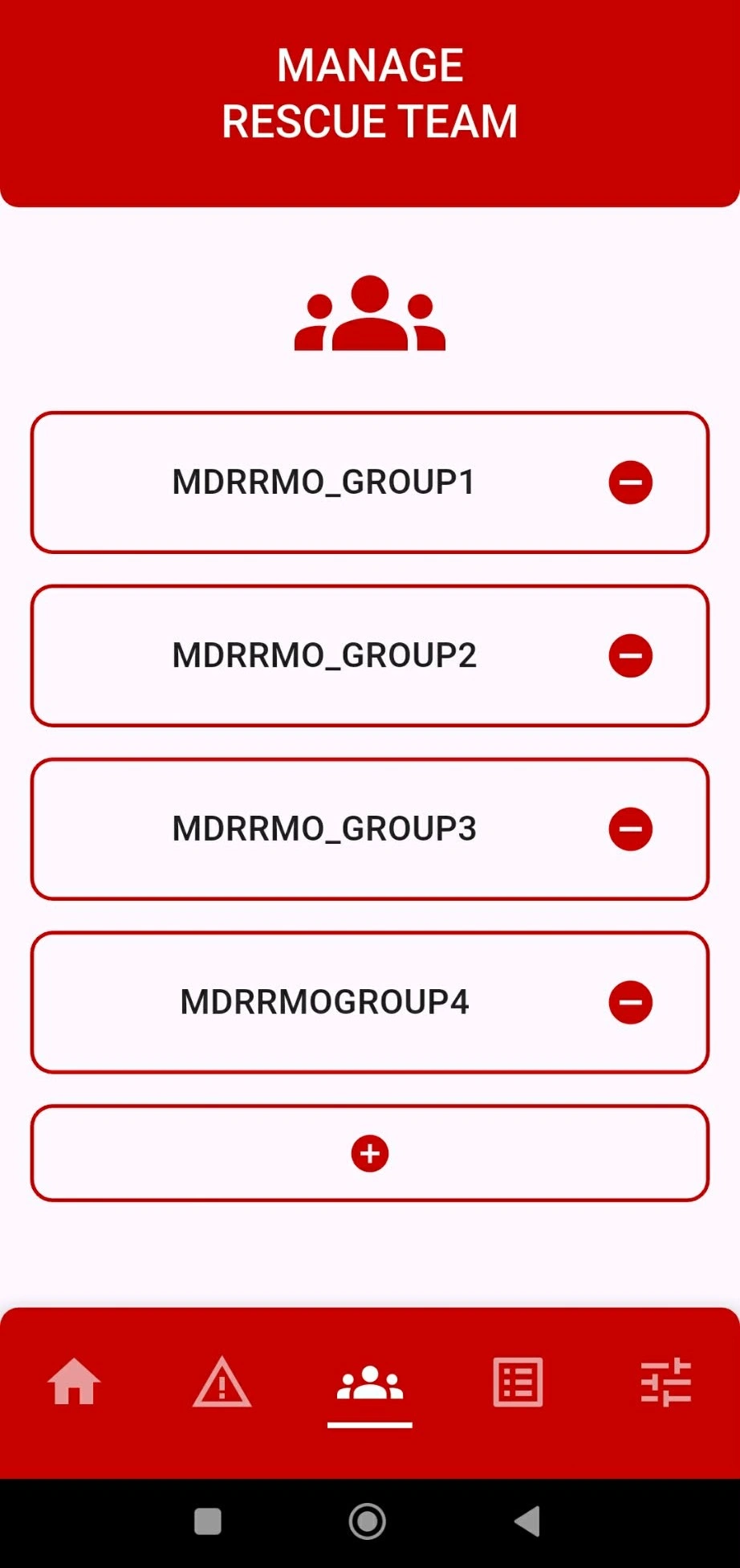The width and height of the screenshot is (740, 1568).
Task: Open the MDRRMO_GROUP2 team card
Action: (x=323, y=656)
